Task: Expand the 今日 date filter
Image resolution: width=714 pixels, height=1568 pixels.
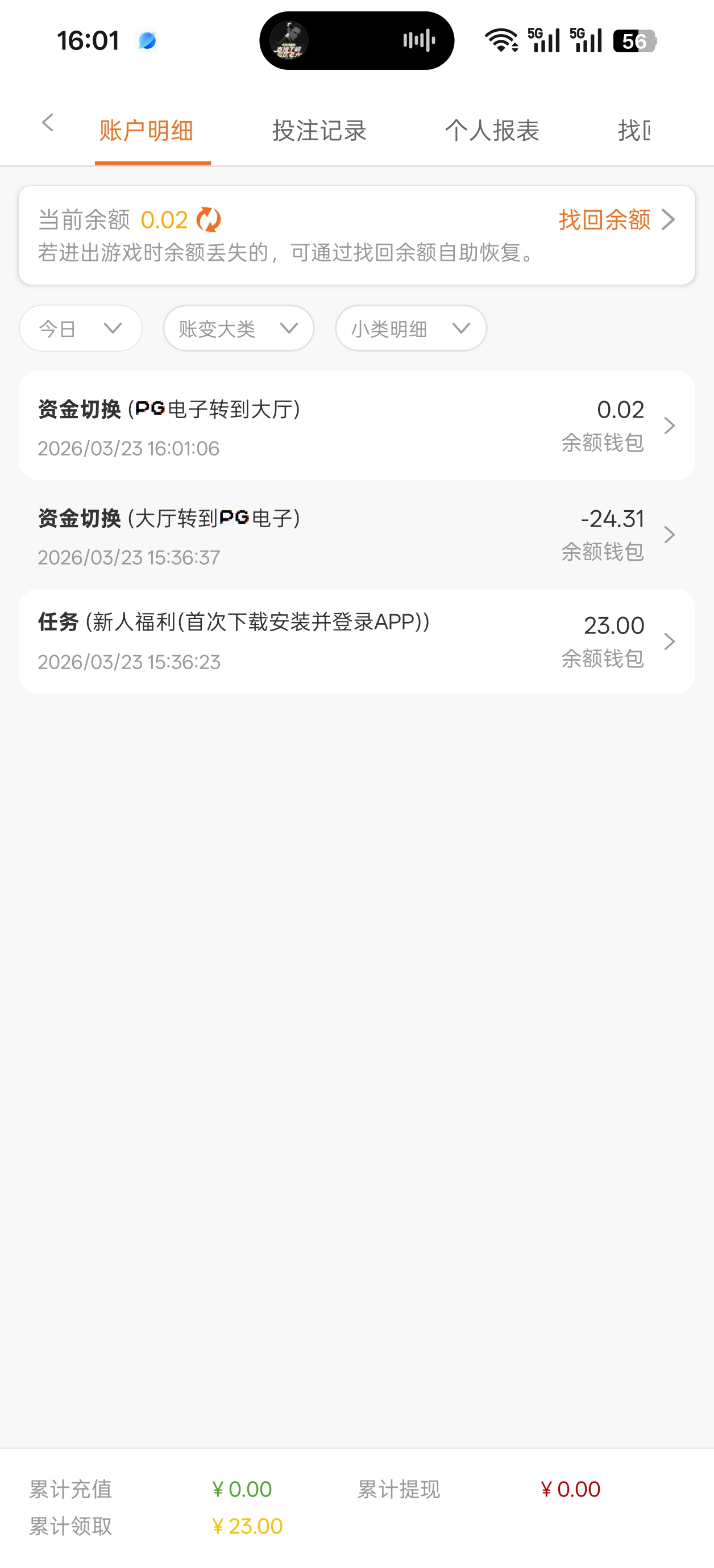Action: point(80,329)
